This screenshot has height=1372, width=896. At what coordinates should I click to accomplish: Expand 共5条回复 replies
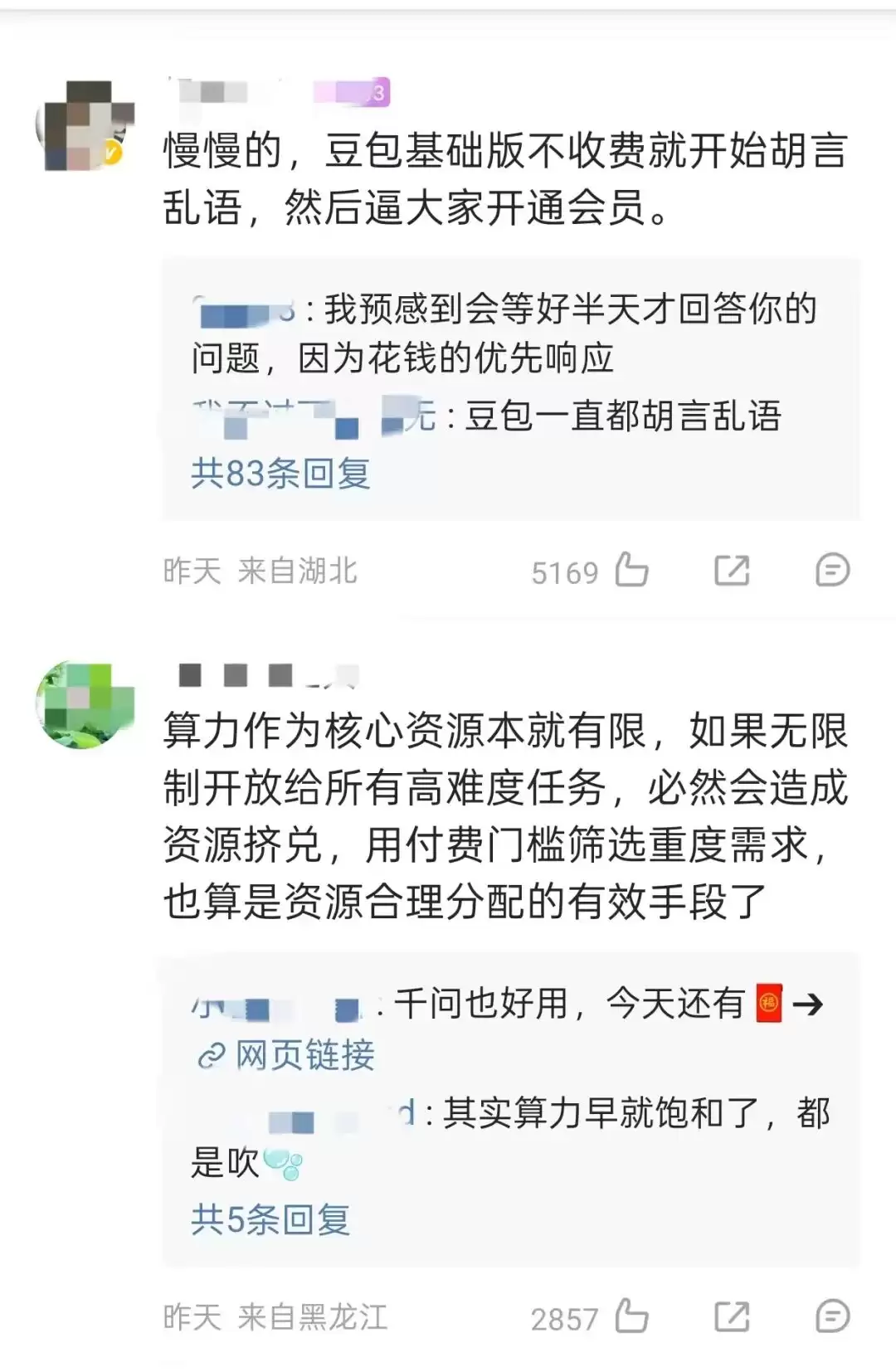(x=270, y=1219)
